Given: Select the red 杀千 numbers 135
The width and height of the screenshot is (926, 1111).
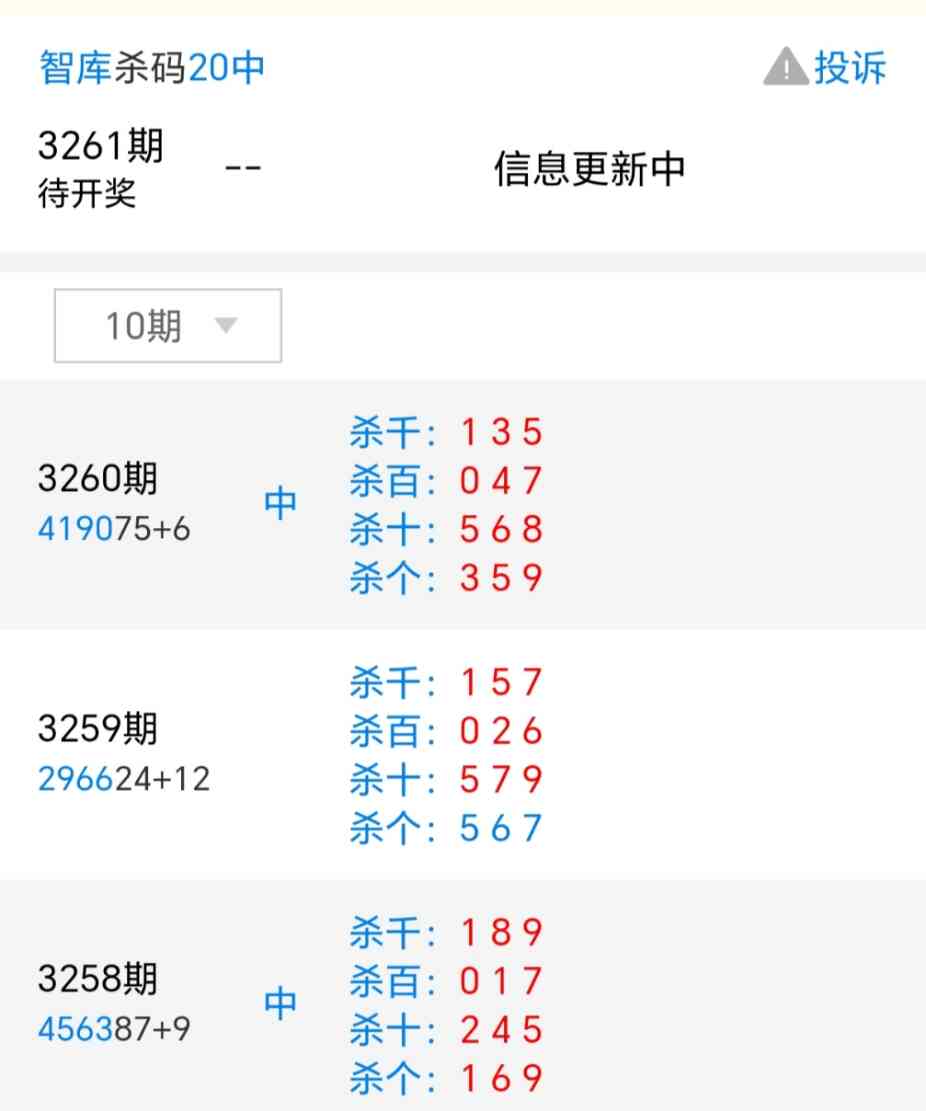Looking at the screenshot, I should point(500,433).
